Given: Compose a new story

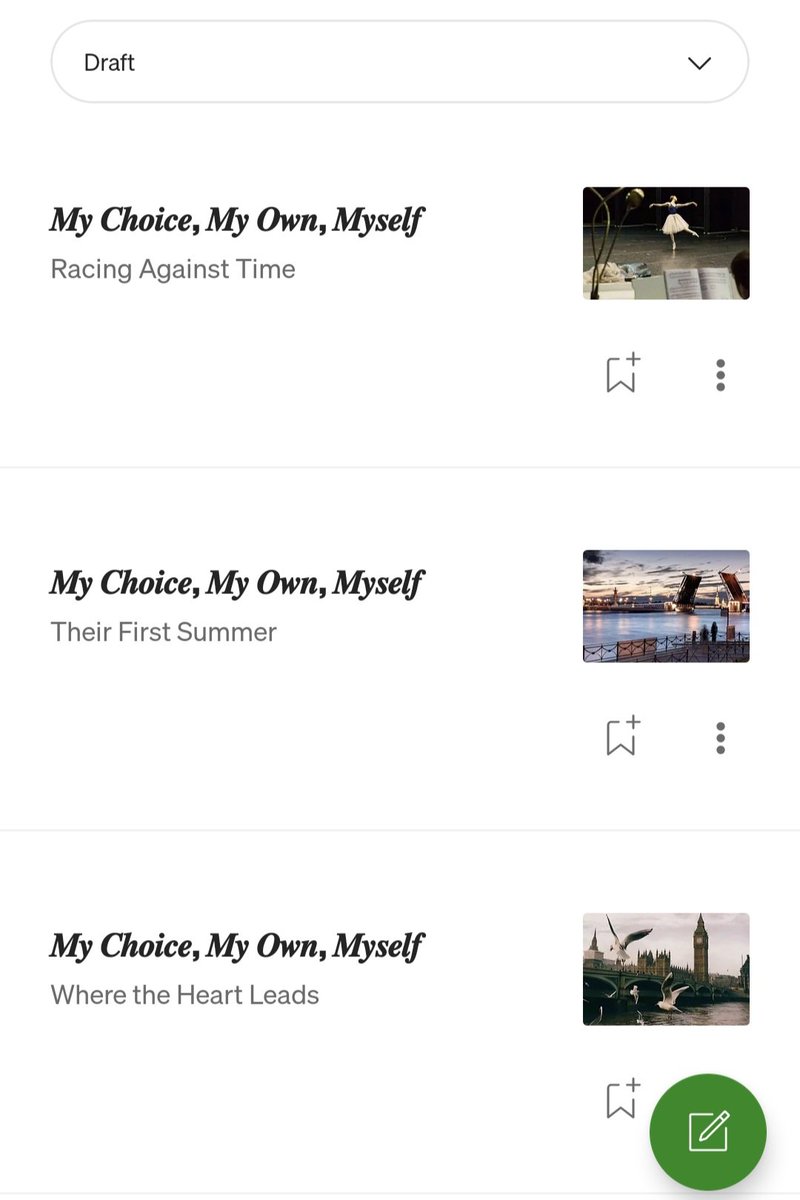Looking at the screenshot, I should (708, 1132).
